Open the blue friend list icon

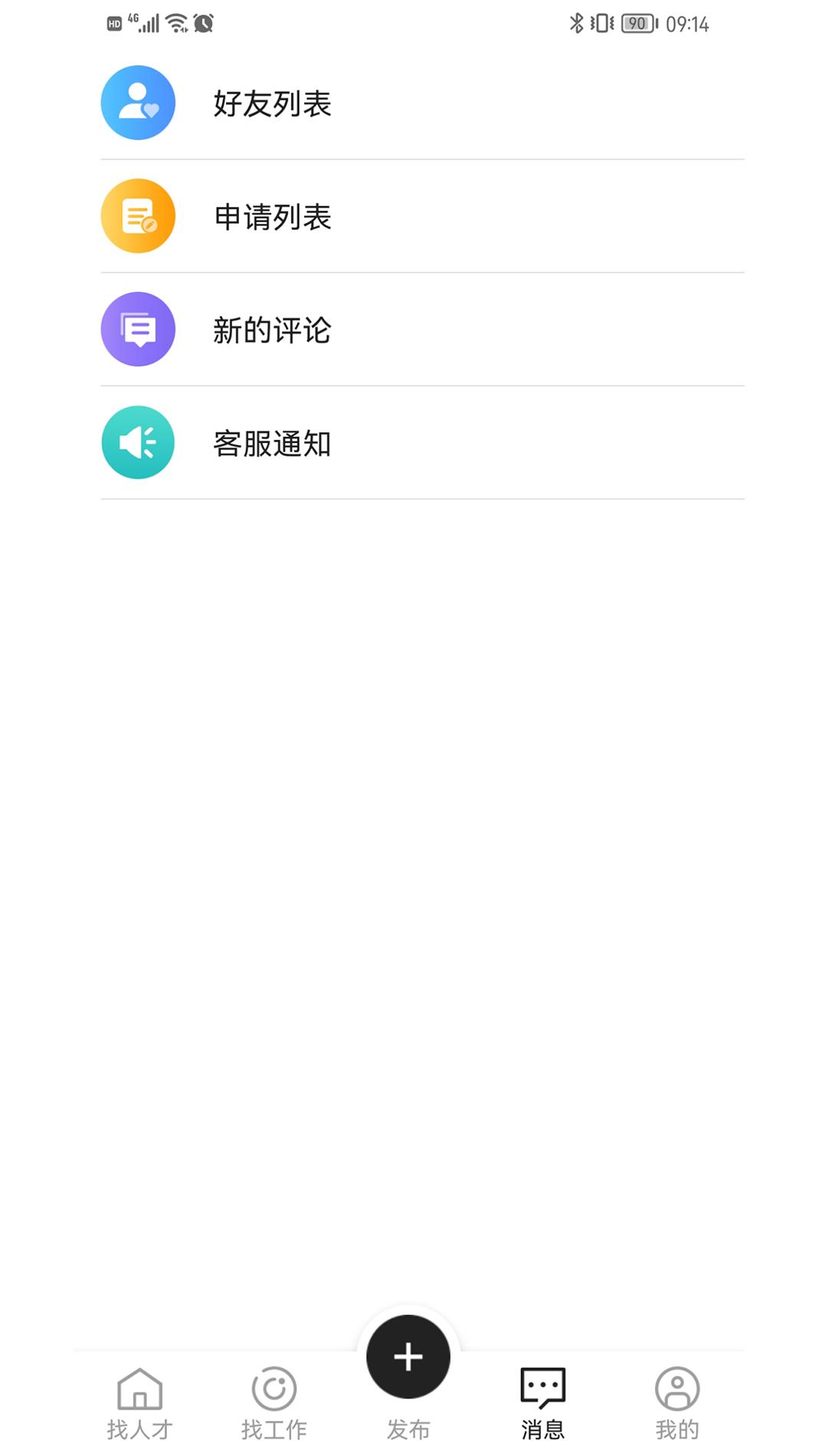pyautogui.click(x=138, y=103)
